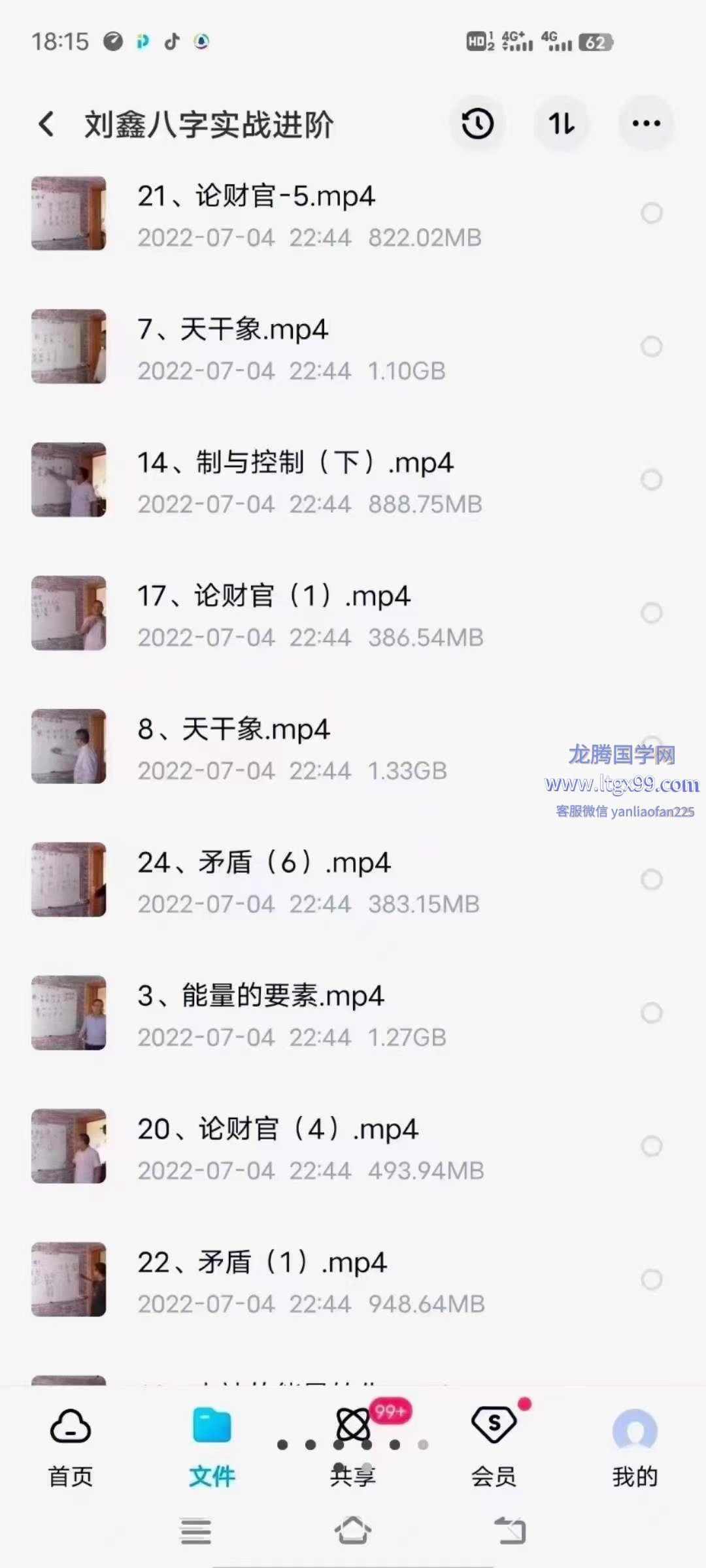The width and height of the screenshot is (706, 1568).
Task: Select the 7、天干象.mp4 checkbox circle
Action: 651,346
